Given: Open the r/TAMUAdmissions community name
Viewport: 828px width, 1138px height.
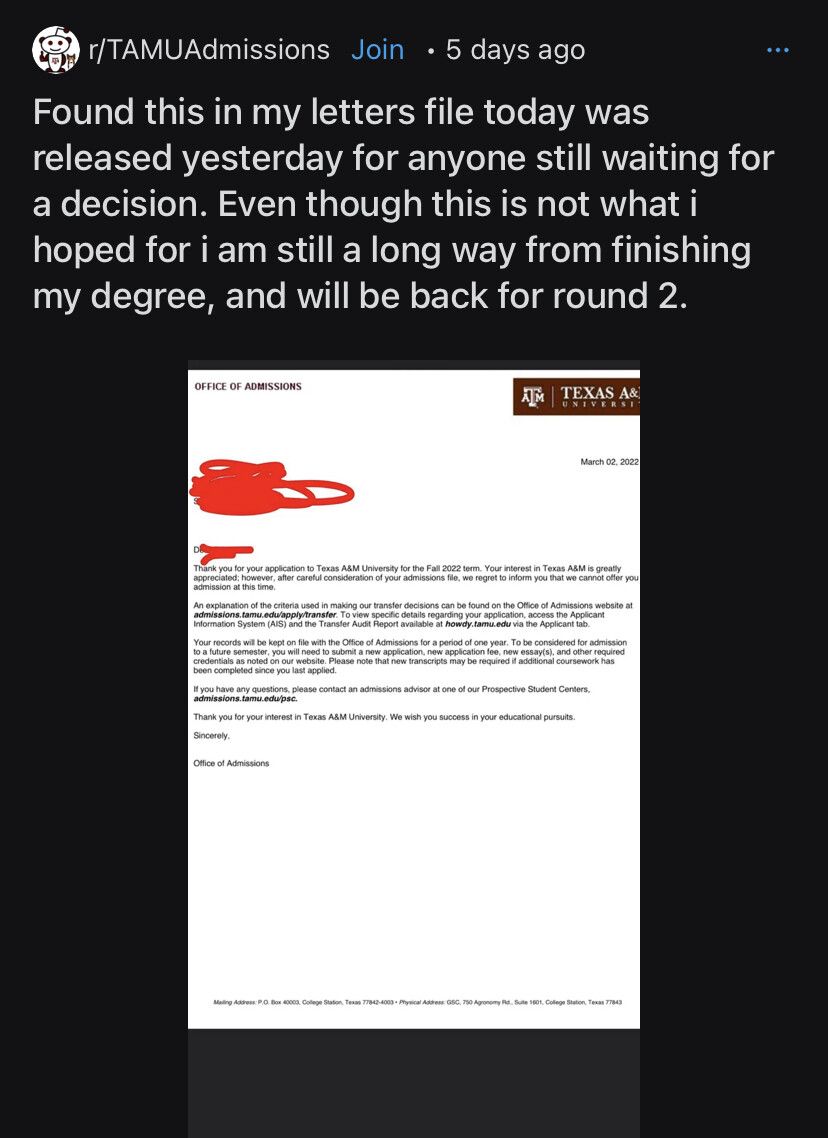Looking at the screenshot, I should 209,50.
